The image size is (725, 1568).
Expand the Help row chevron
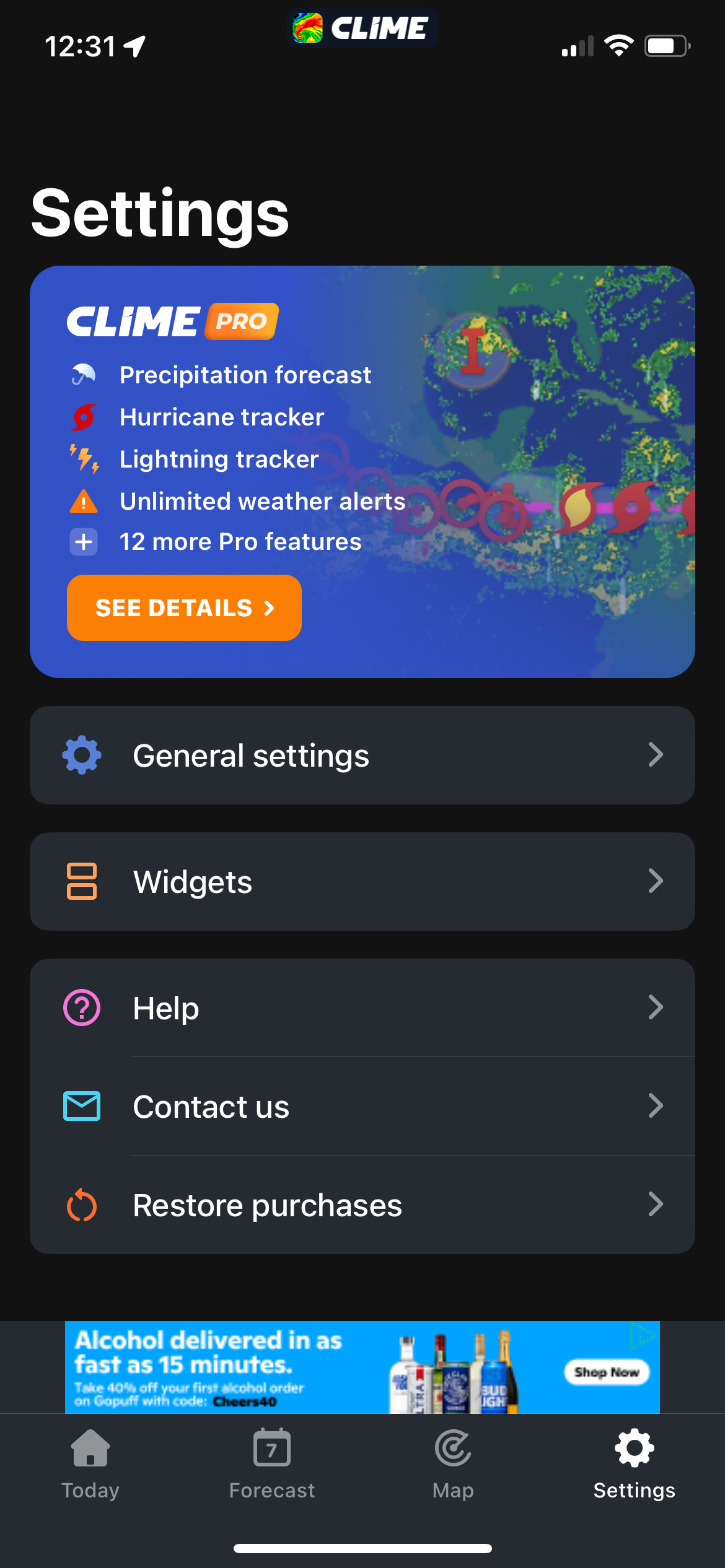[656, 1007]
